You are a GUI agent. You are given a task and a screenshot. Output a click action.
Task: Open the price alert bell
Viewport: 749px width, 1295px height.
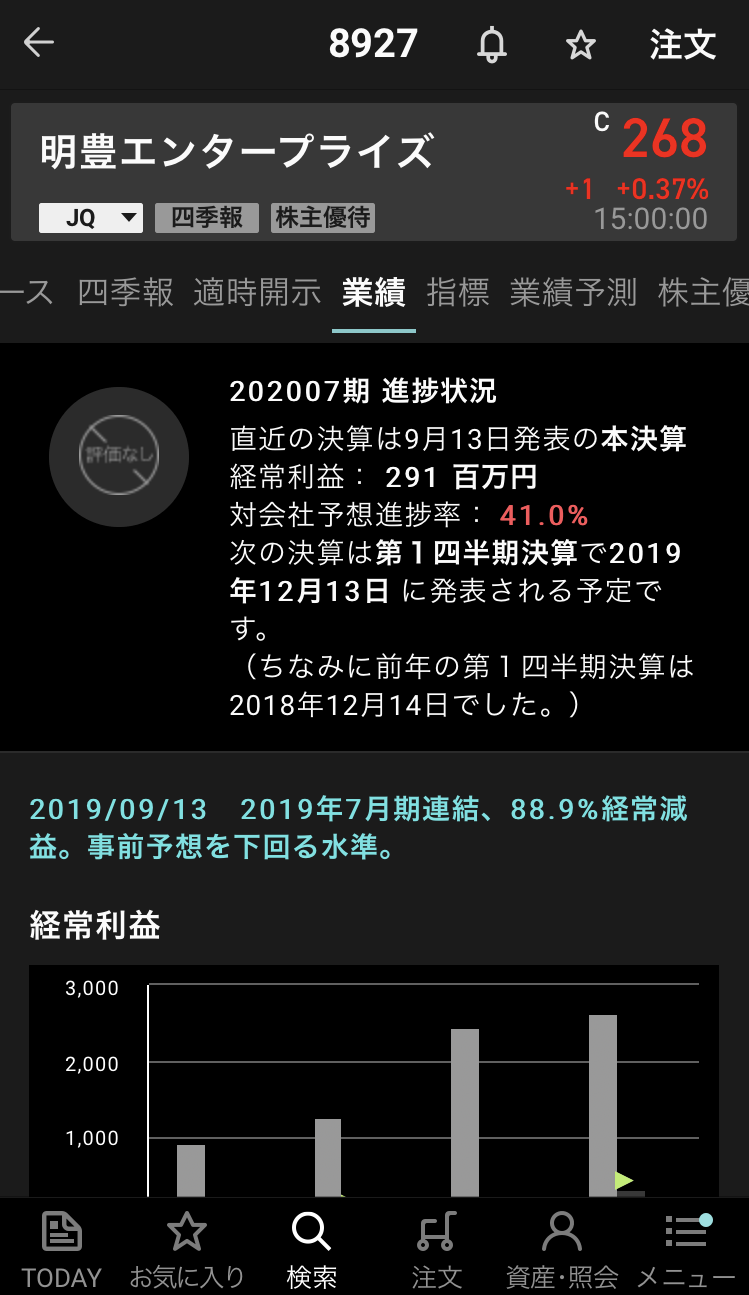(x=491, y=45)
